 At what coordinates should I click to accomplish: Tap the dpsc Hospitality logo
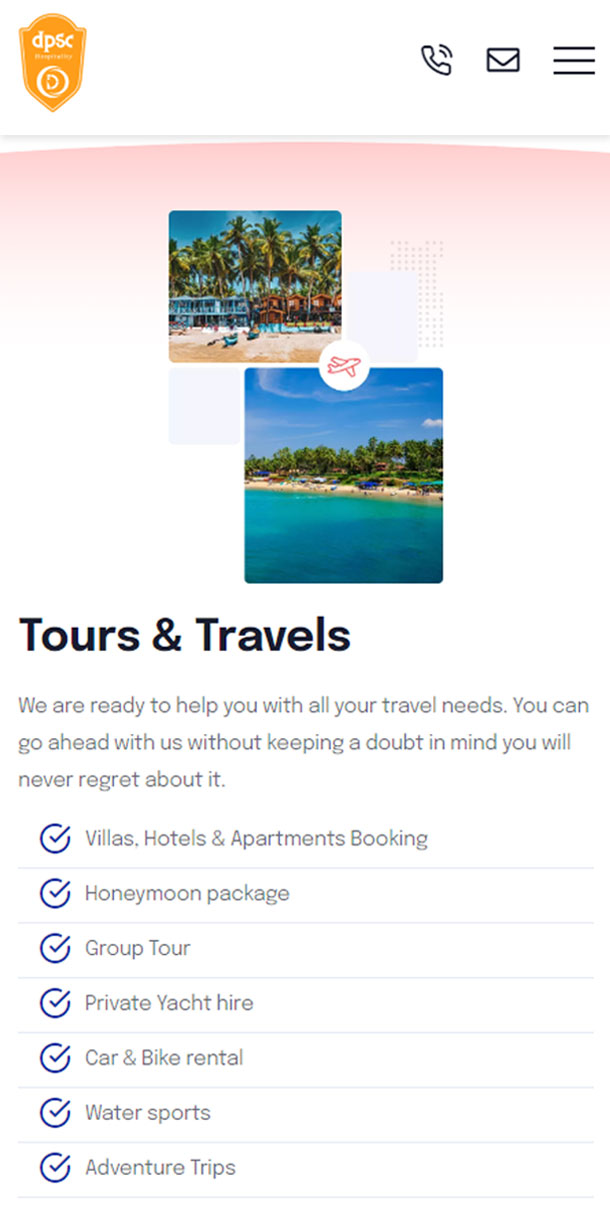click(52, 62)
